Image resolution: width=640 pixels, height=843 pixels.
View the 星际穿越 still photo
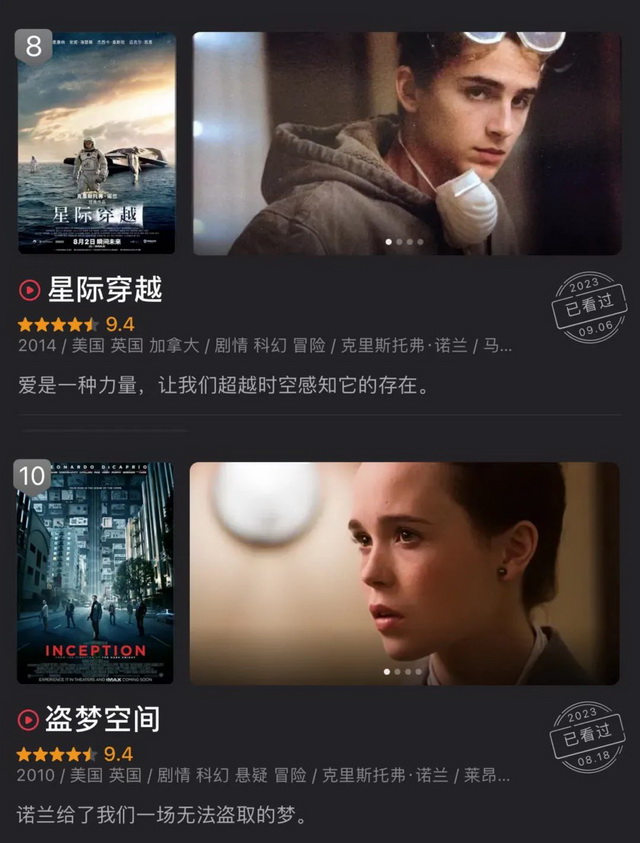pos(406,143)
